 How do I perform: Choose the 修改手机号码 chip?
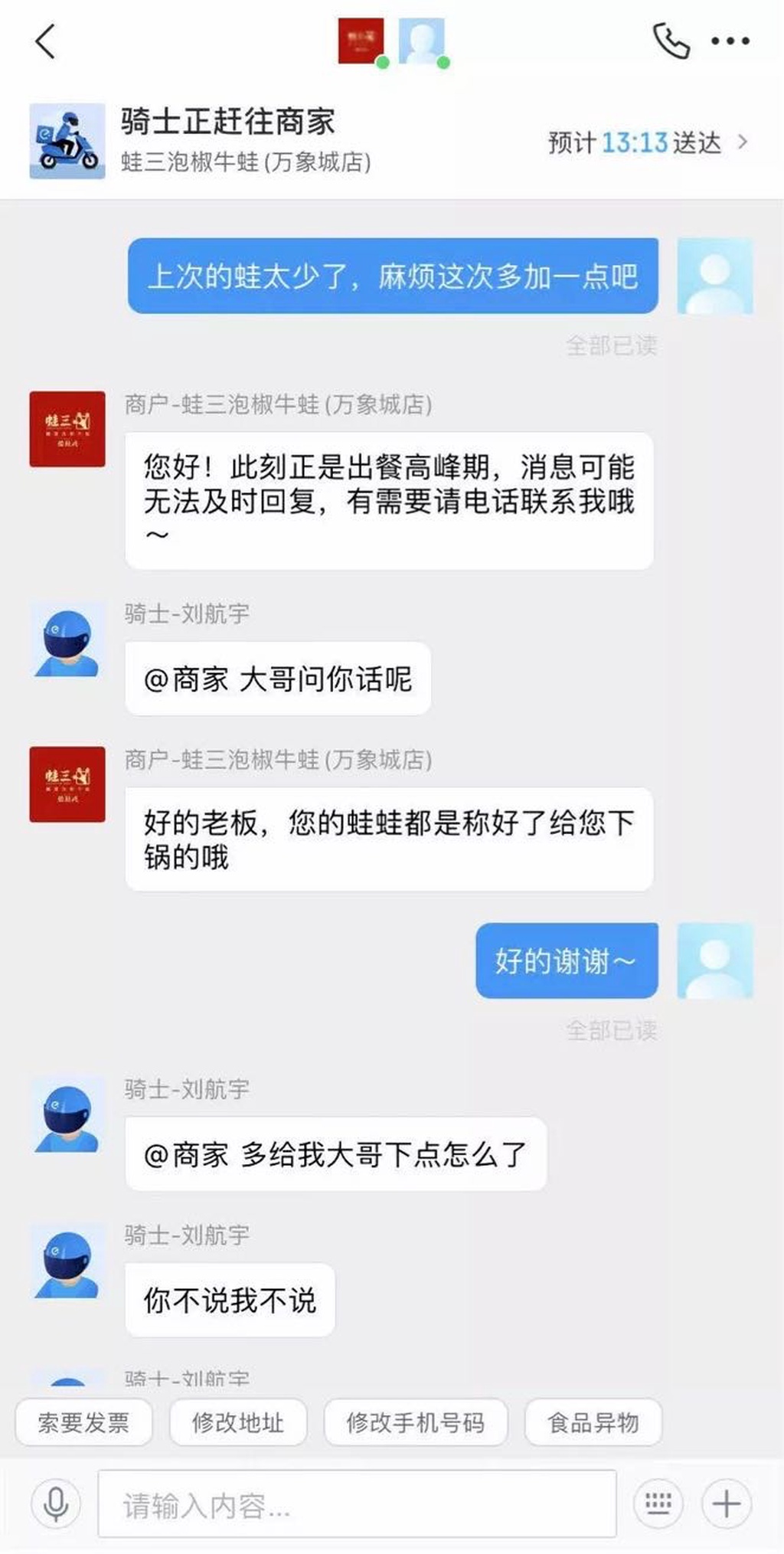coord(415,1422)
